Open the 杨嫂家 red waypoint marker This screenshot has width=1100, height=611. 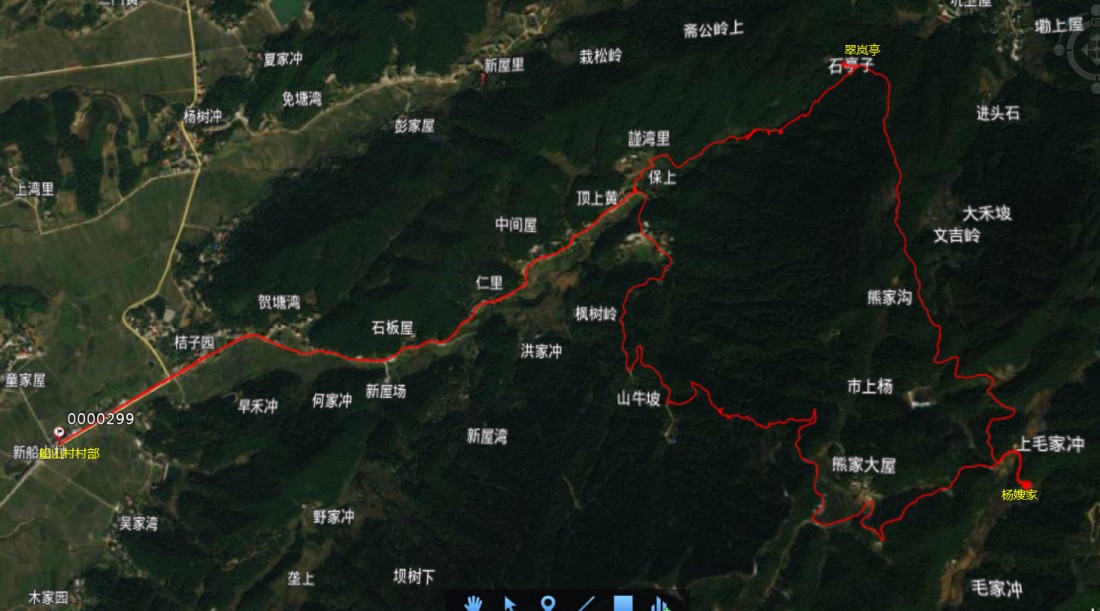[x=1026, y=485]
